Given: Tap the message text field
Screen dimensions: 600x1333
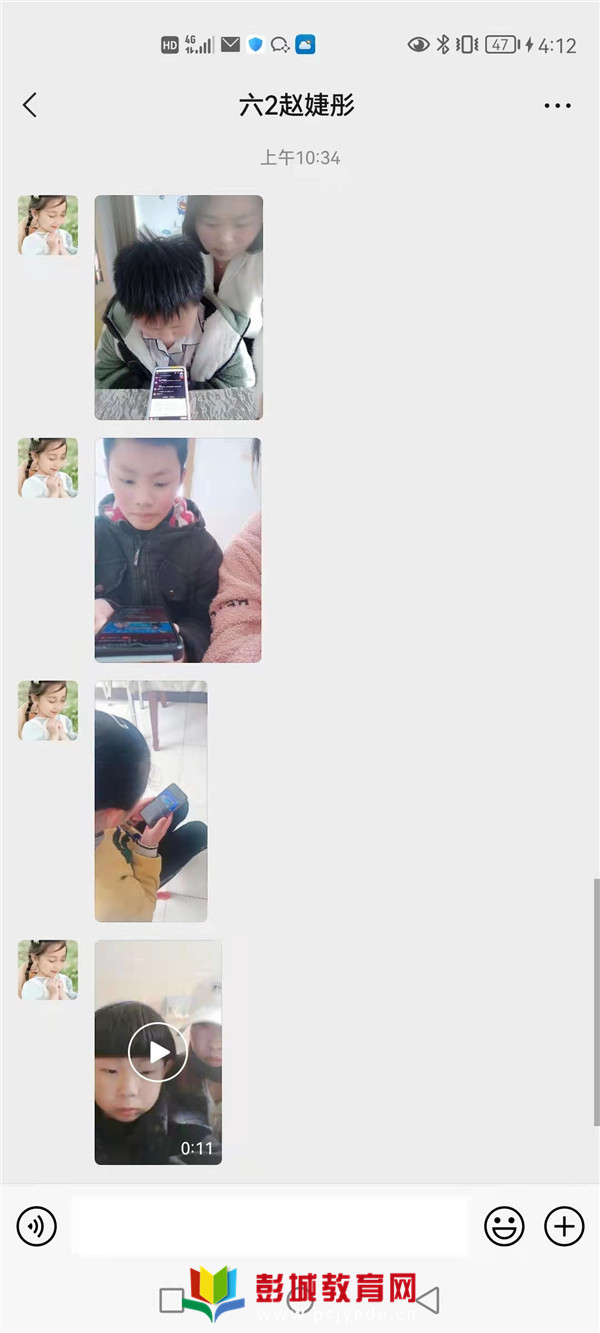Looking at the screenshot, I should point(268,1226).
